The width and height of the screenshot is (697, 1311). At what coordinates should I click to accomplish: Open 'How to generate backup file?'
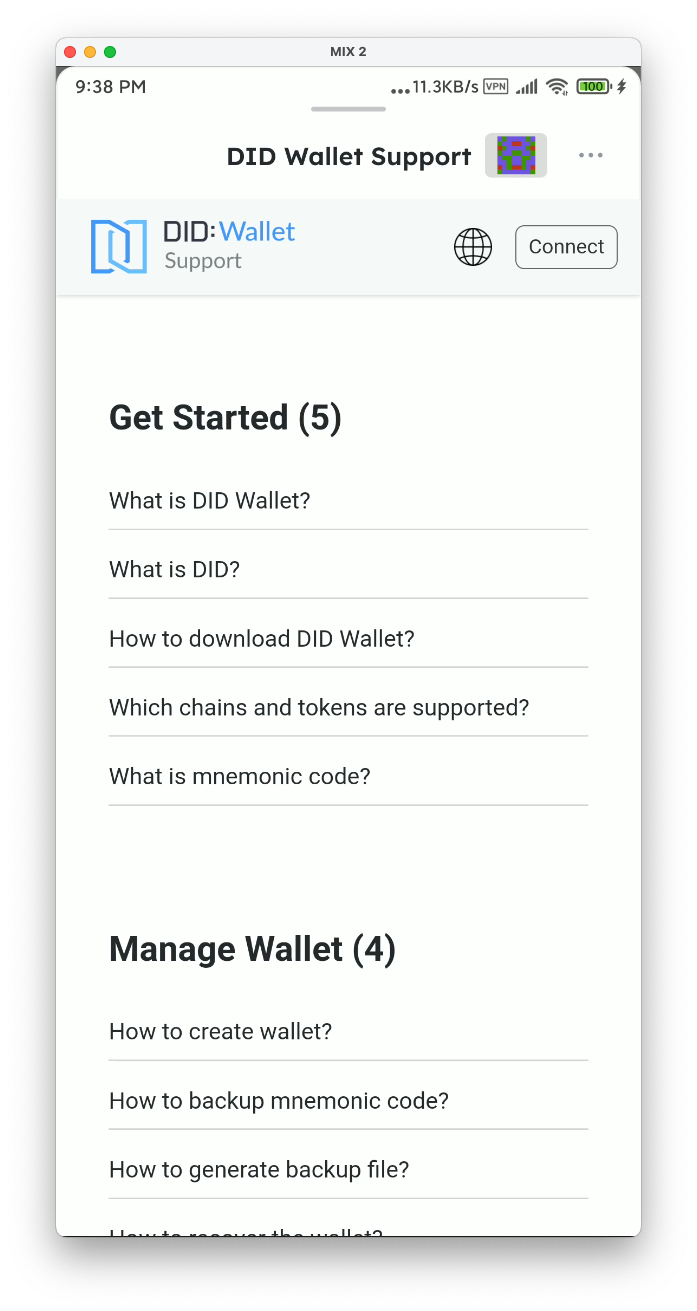(x=259, y=1170)
